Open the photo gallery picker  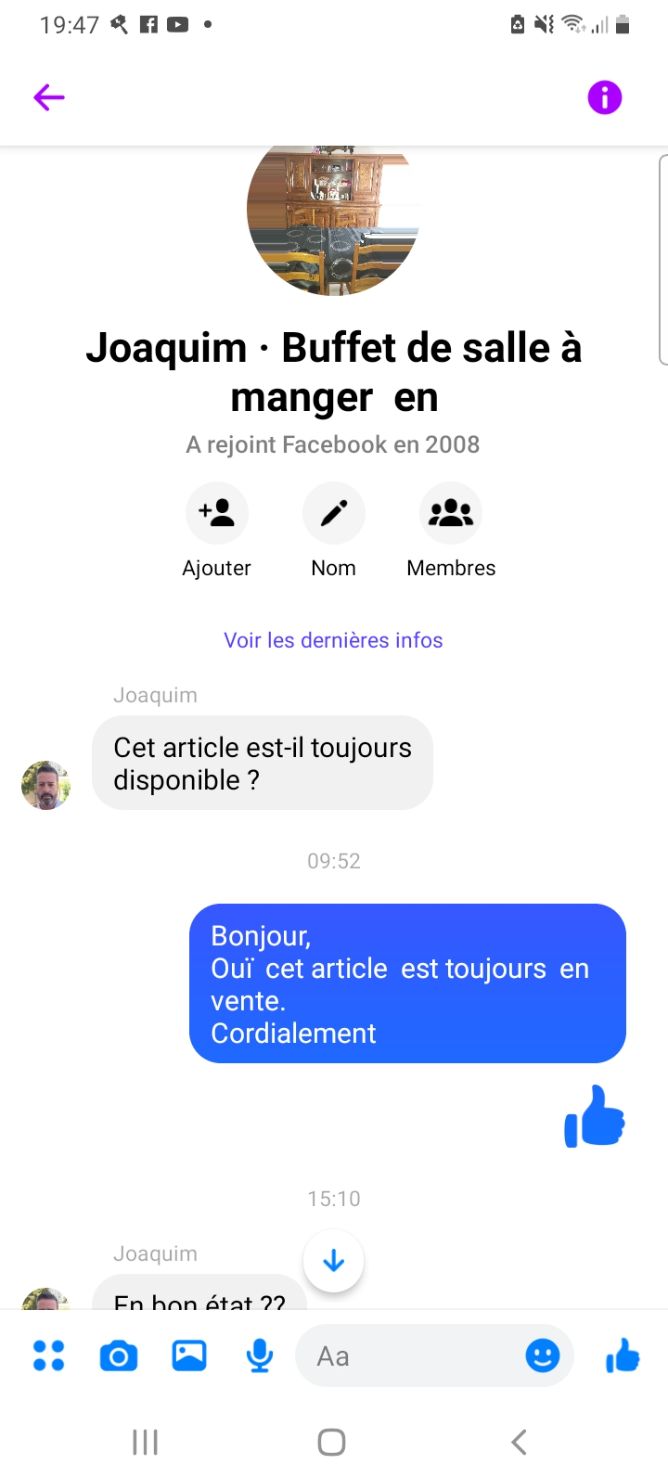point(189,1356)
